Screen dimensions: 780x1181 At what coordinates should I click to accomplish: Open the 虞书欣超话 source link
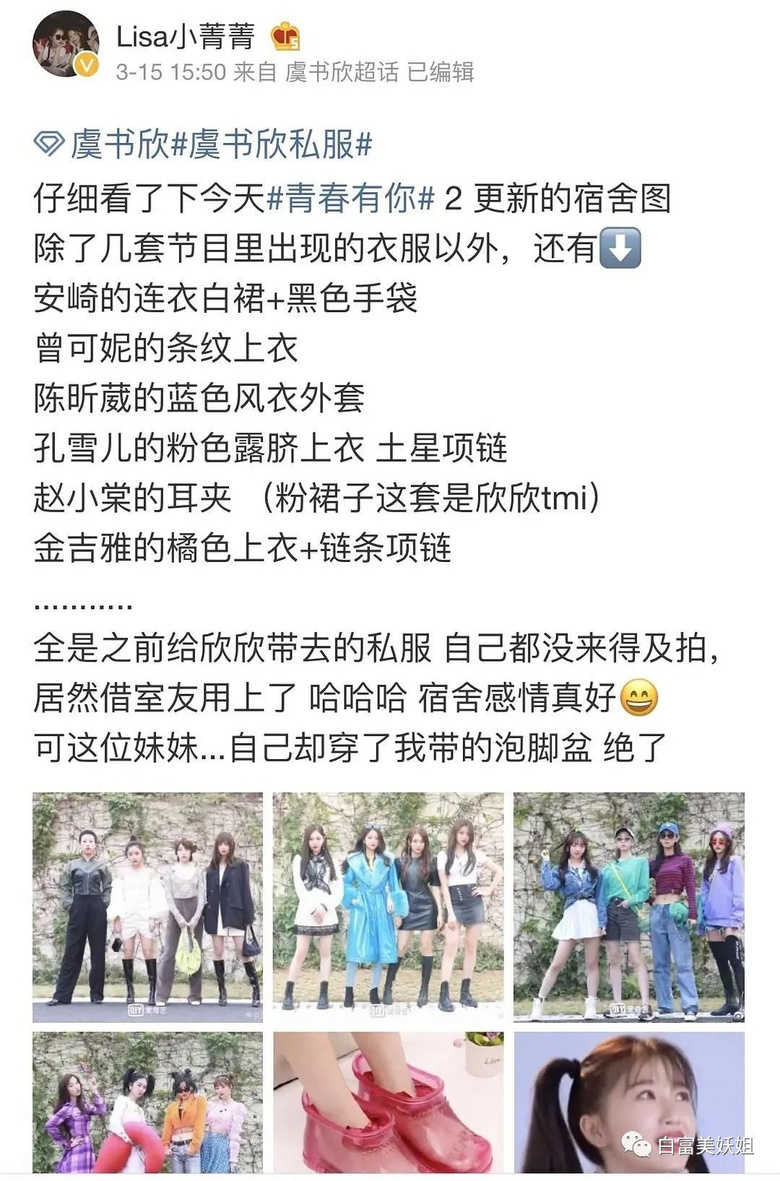[x=342, y=72]
